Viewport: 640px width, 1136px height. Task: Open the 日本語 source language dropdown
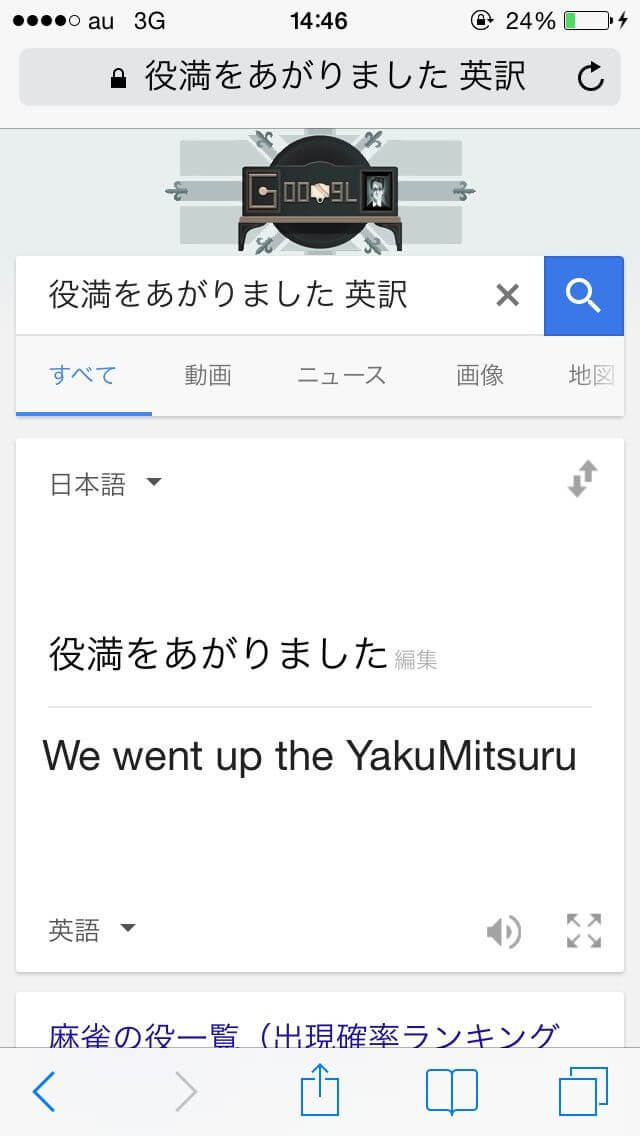(x=106, y=484)
